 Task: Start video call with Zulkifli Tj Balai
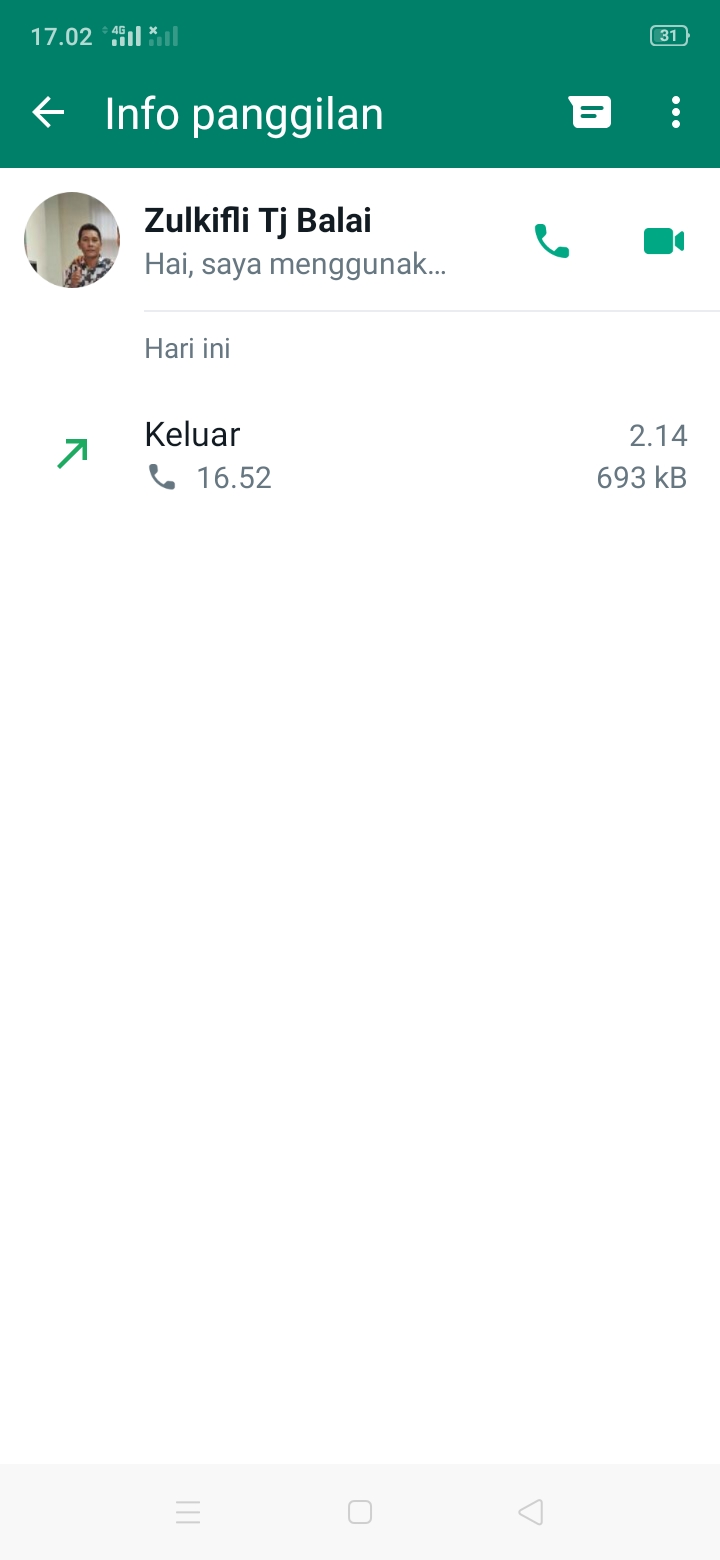pyautogui.click(x=663, y=241)
